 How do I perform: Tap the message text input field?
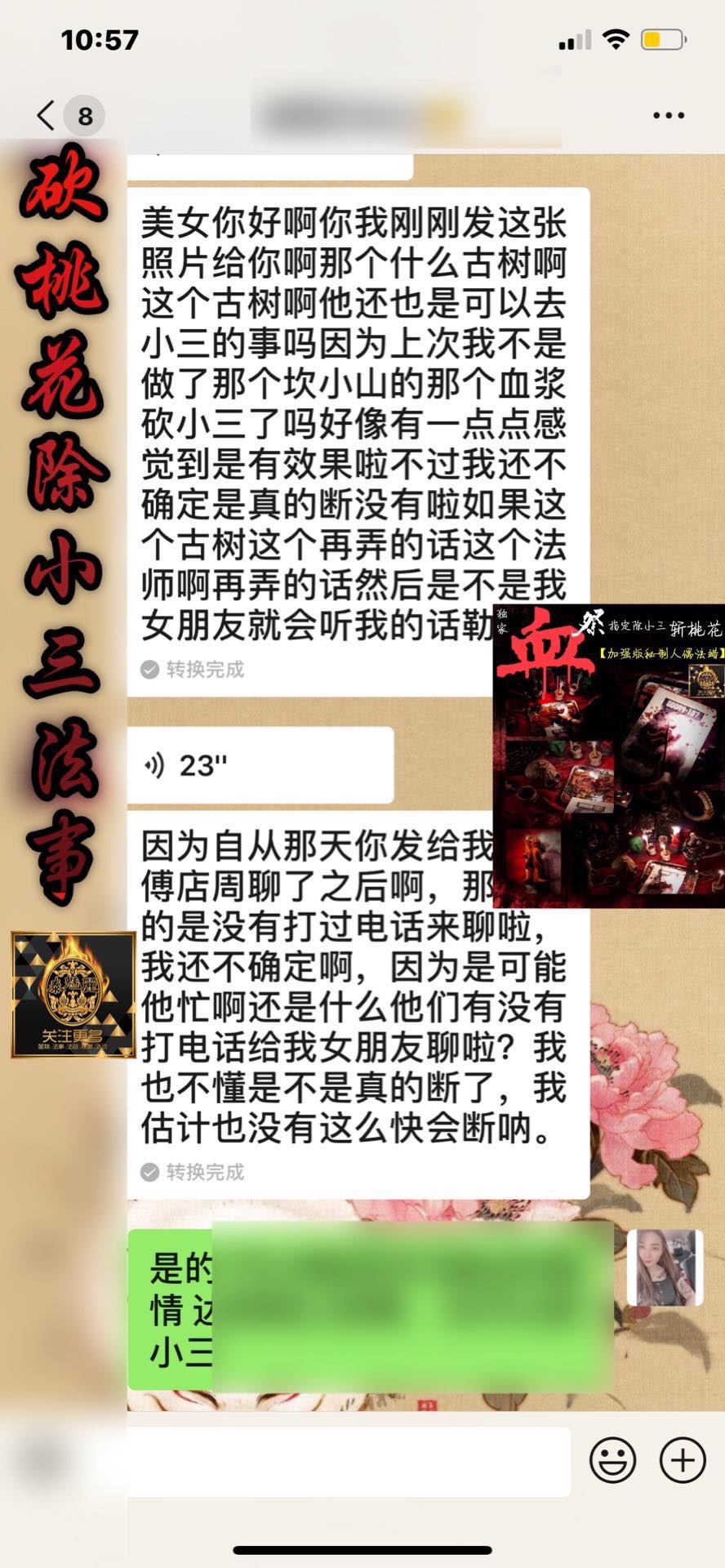349,1461
